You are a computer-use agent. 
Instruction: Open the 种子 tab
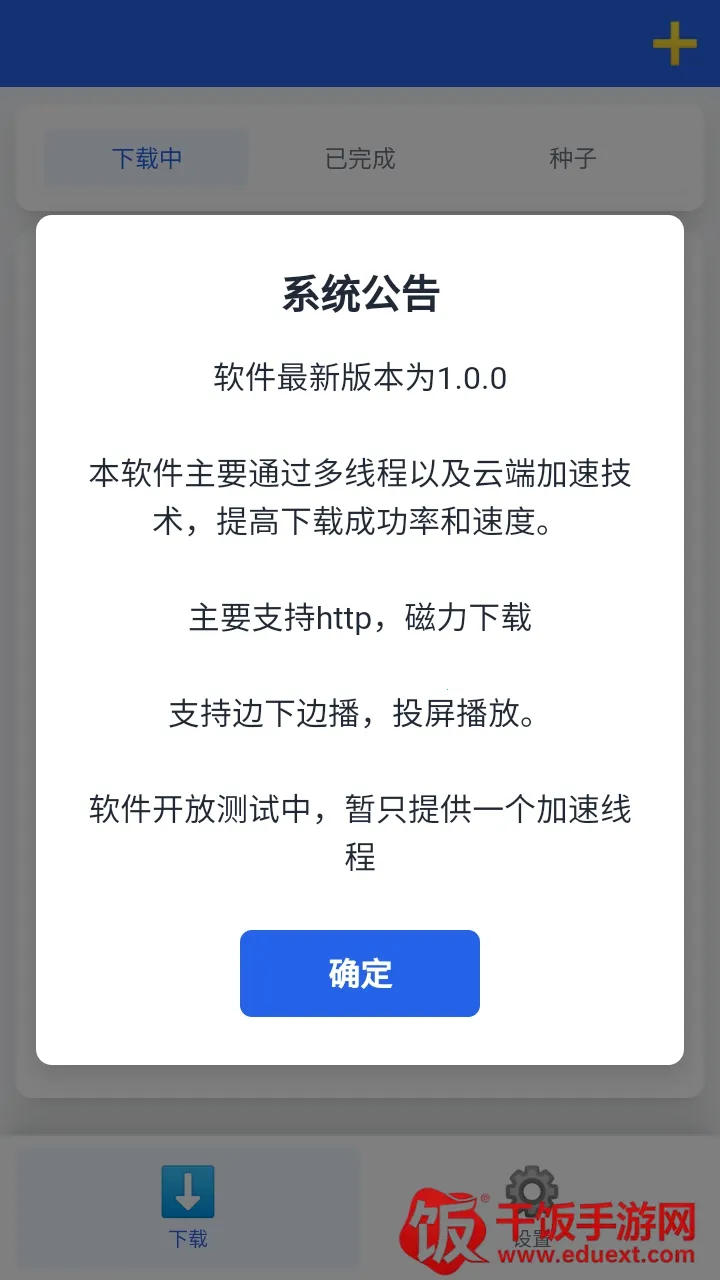573,158
